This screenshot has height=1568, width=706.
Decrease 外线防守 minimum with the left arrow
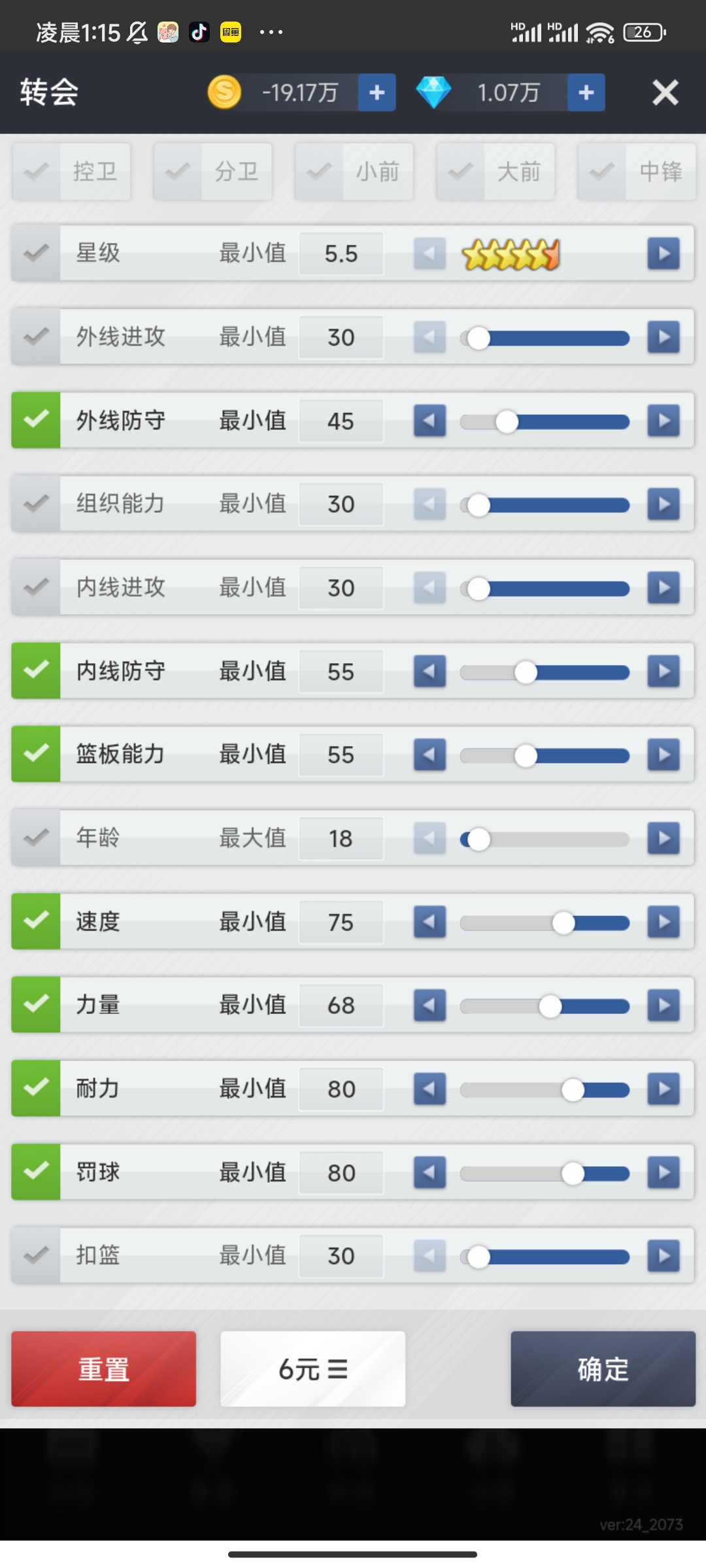point(429,421)
